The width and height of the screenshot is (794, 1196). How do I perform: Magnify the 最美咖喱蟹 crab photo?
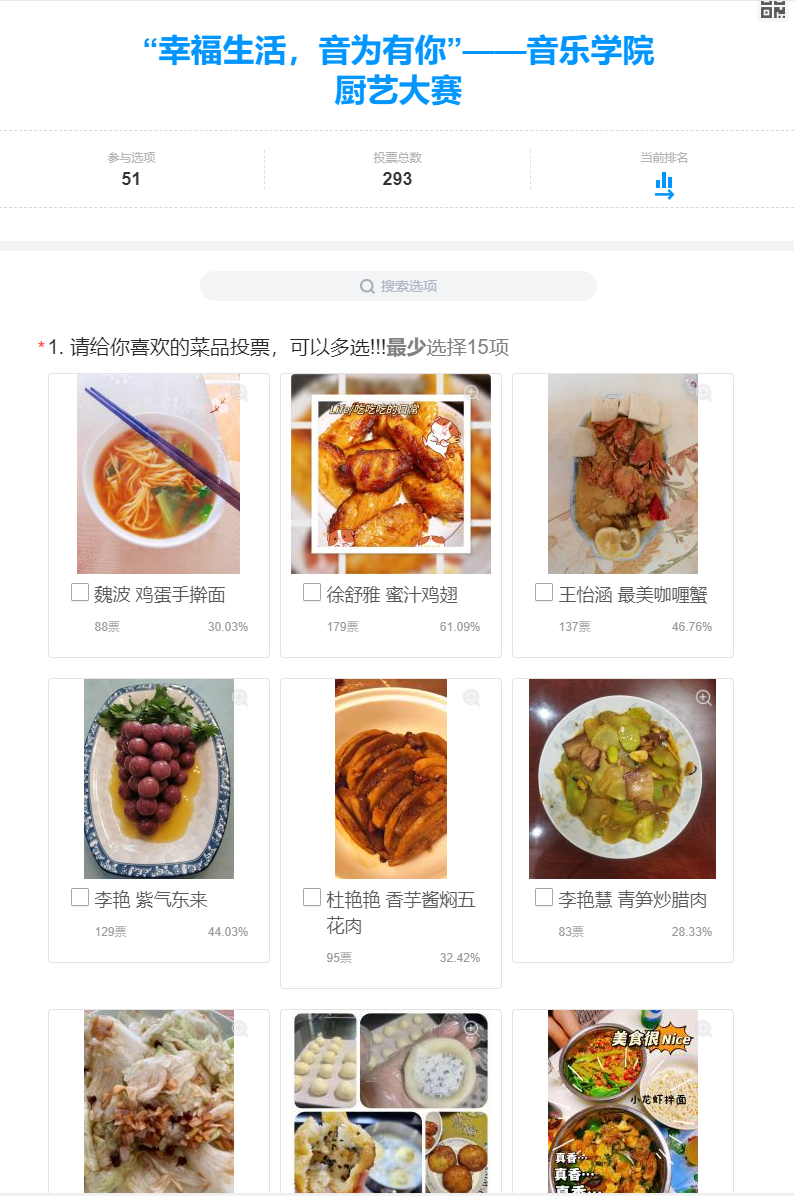click(x=704, y=393)
